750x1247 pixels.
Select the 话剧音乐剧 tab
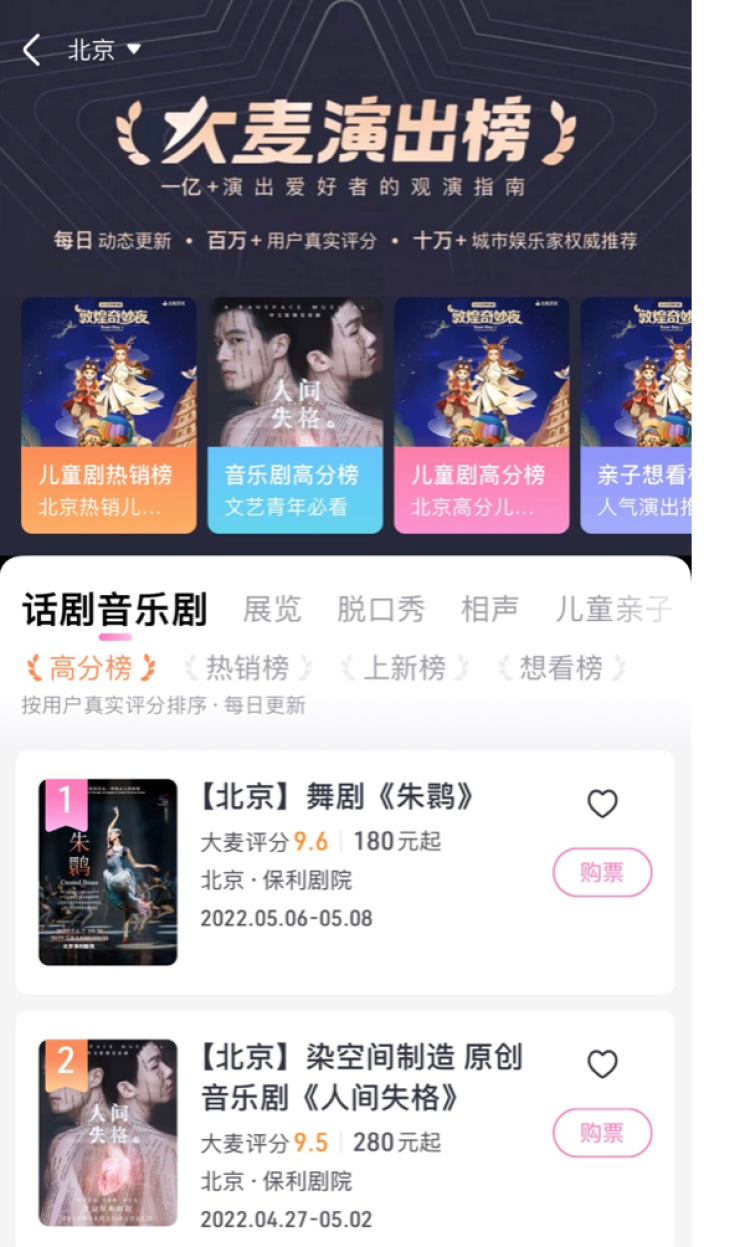(114, 609)
